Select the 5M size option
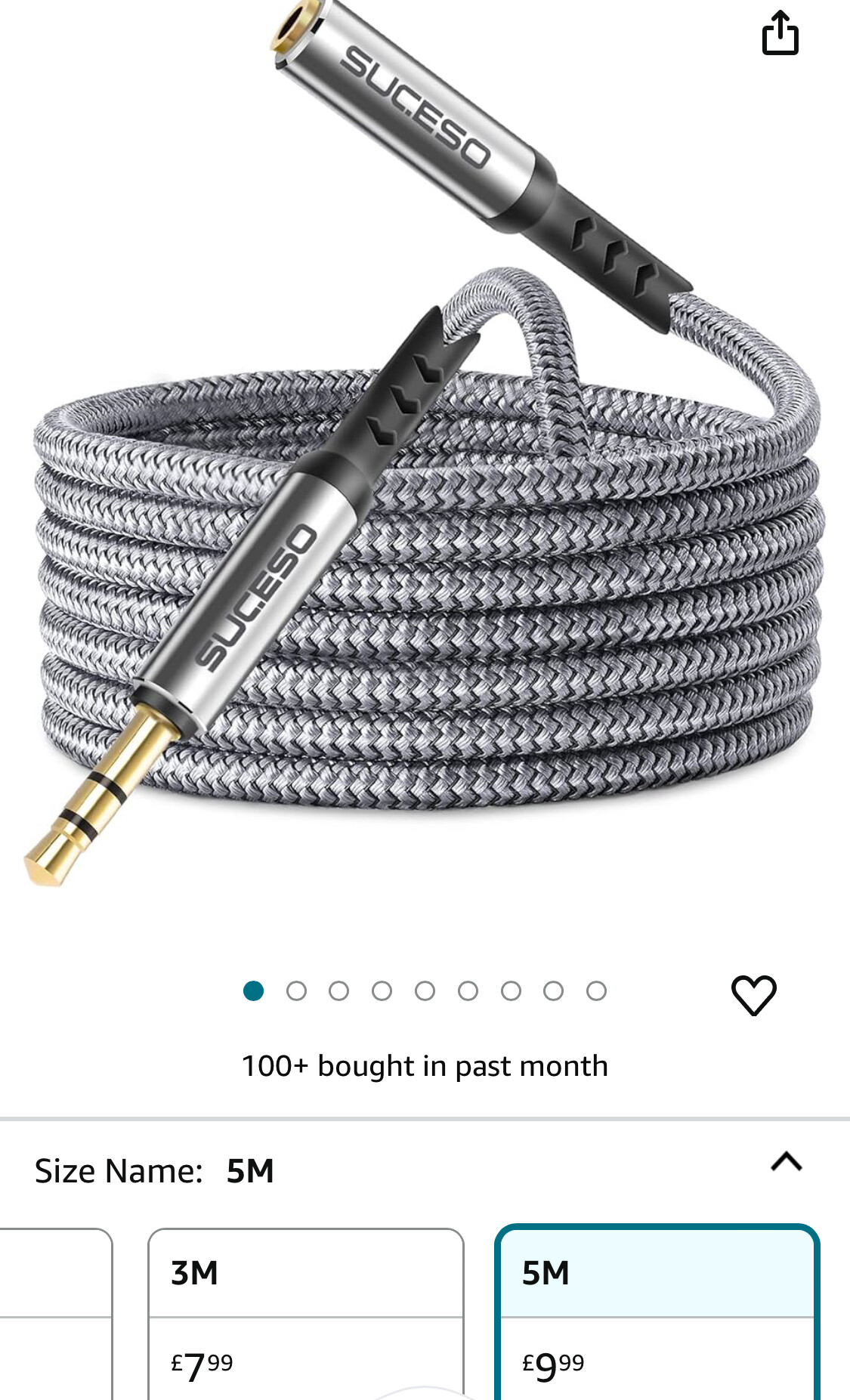The width and height of the screenshot is (850, 1400). point(657,1313)
